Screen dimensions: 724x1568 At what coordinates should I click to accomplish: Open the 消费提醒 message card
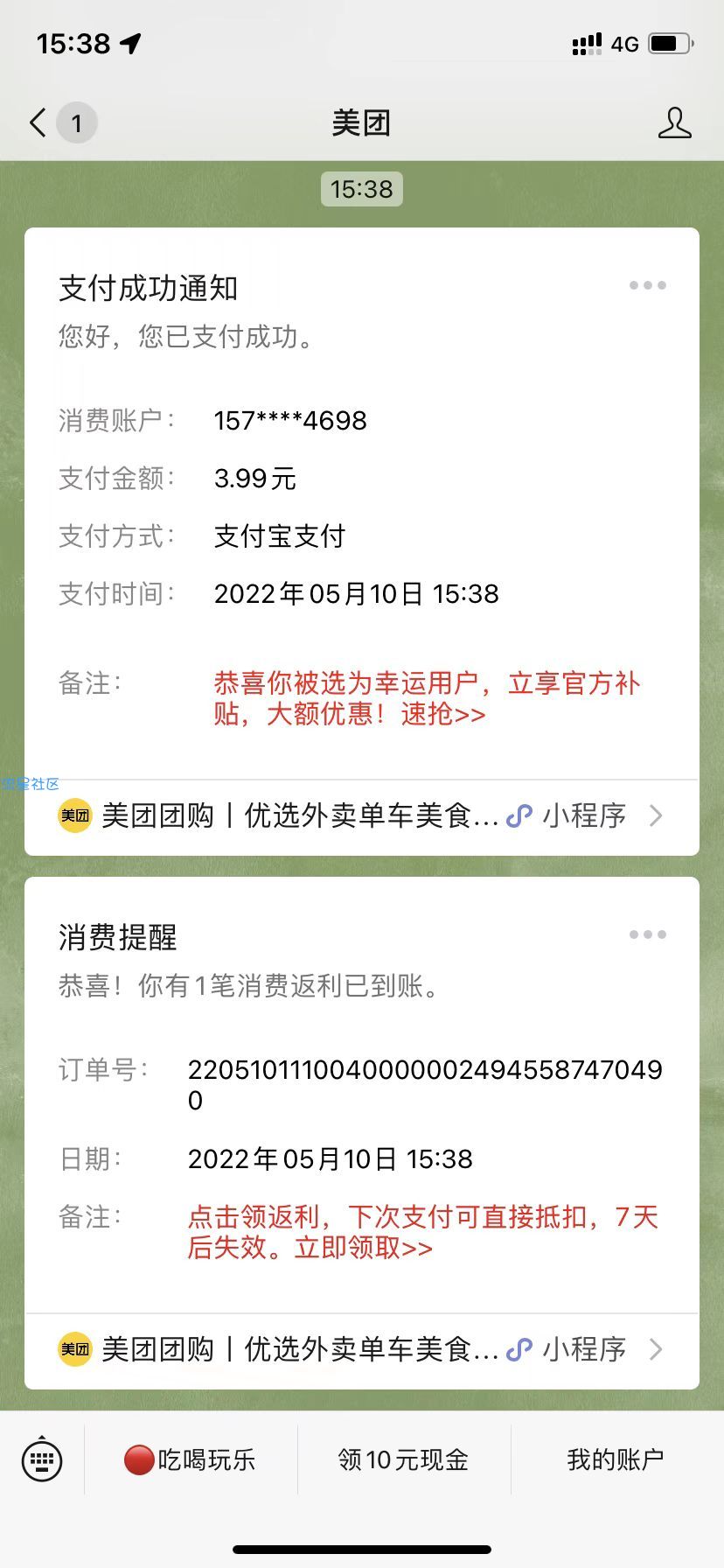(x=362, y=1095)
